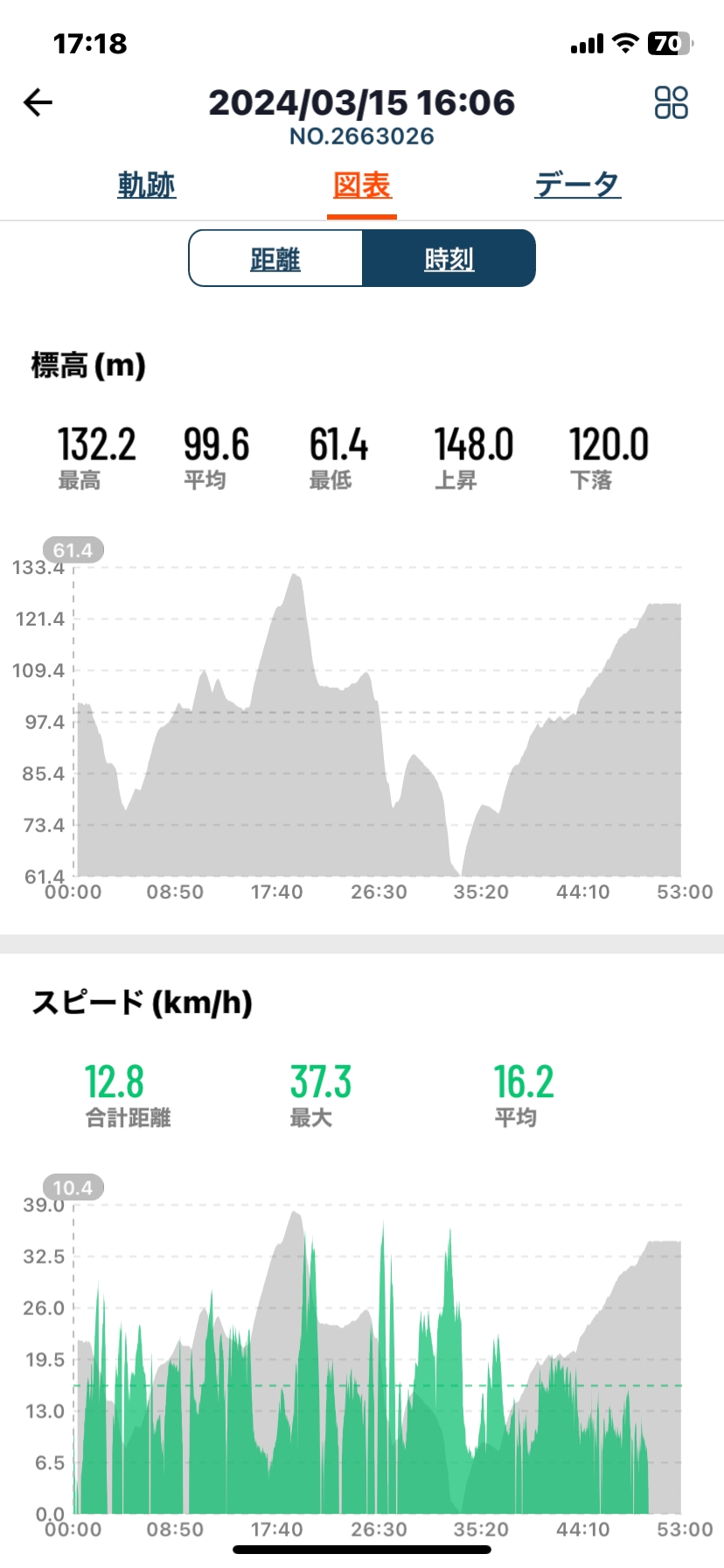
Task: Switch to the 軌跡 tab
Action: pyautogui.click(x=147, y=185)
